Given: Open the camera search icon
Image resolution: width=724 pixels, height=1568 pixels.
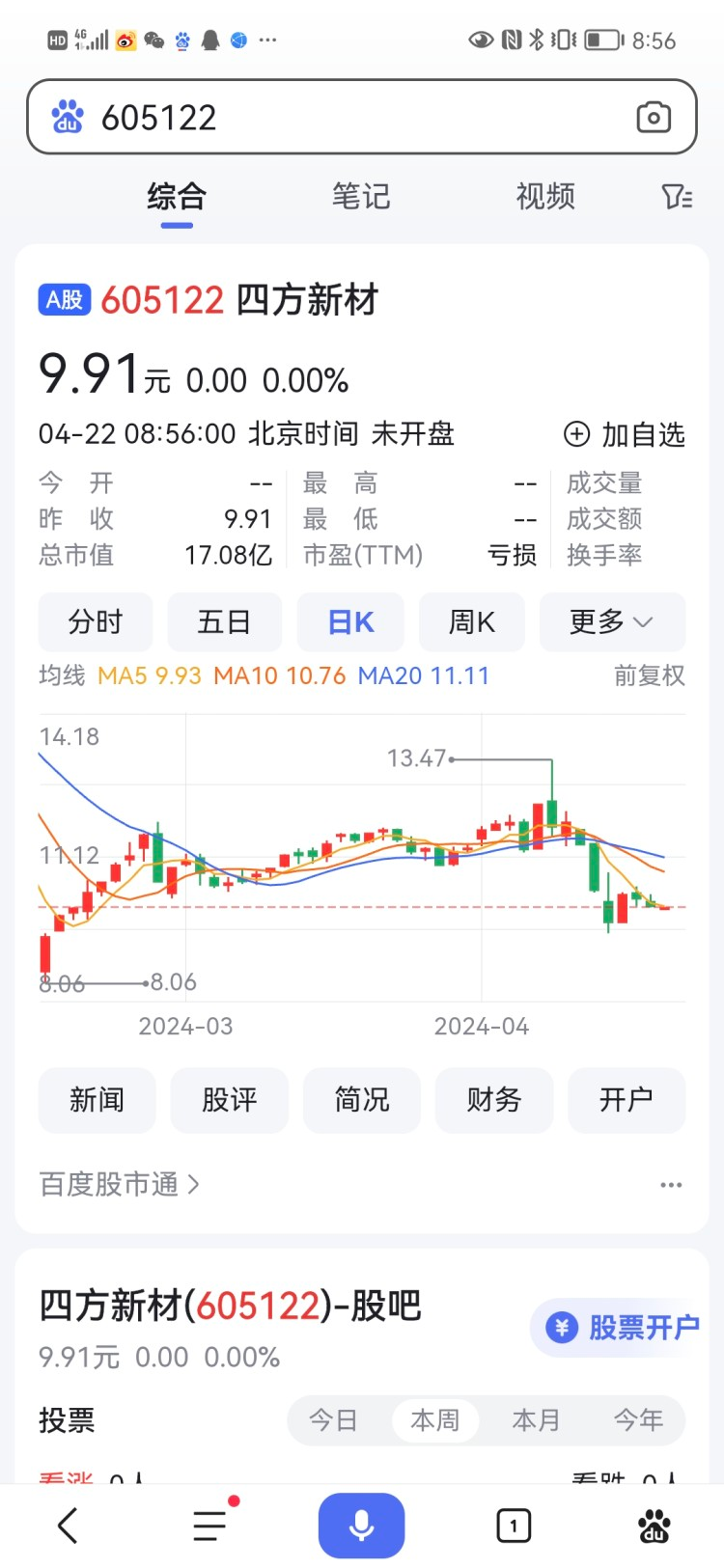Looking at the screenshot, I should point(654,118).
